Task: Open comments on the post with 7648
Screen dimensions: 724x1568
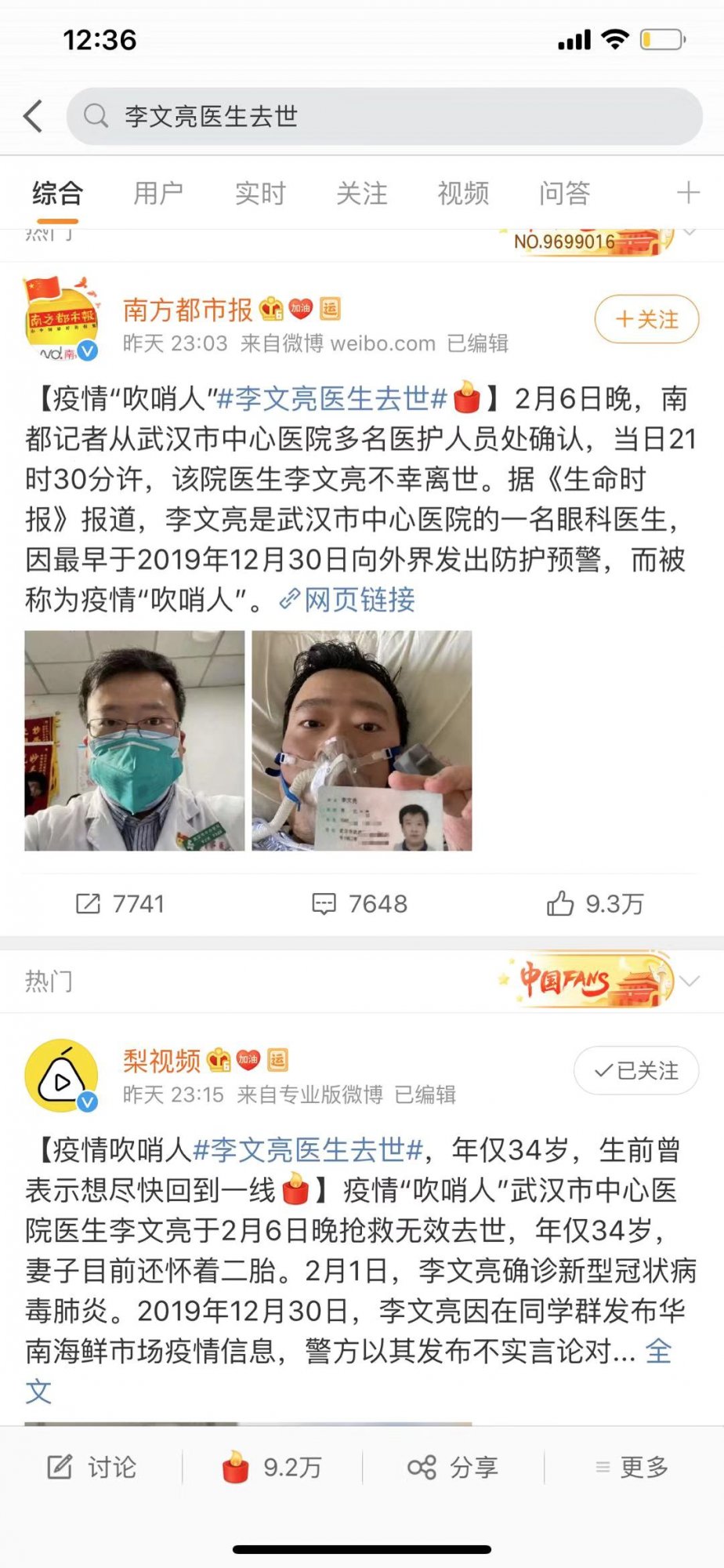Action: [360, 904]
